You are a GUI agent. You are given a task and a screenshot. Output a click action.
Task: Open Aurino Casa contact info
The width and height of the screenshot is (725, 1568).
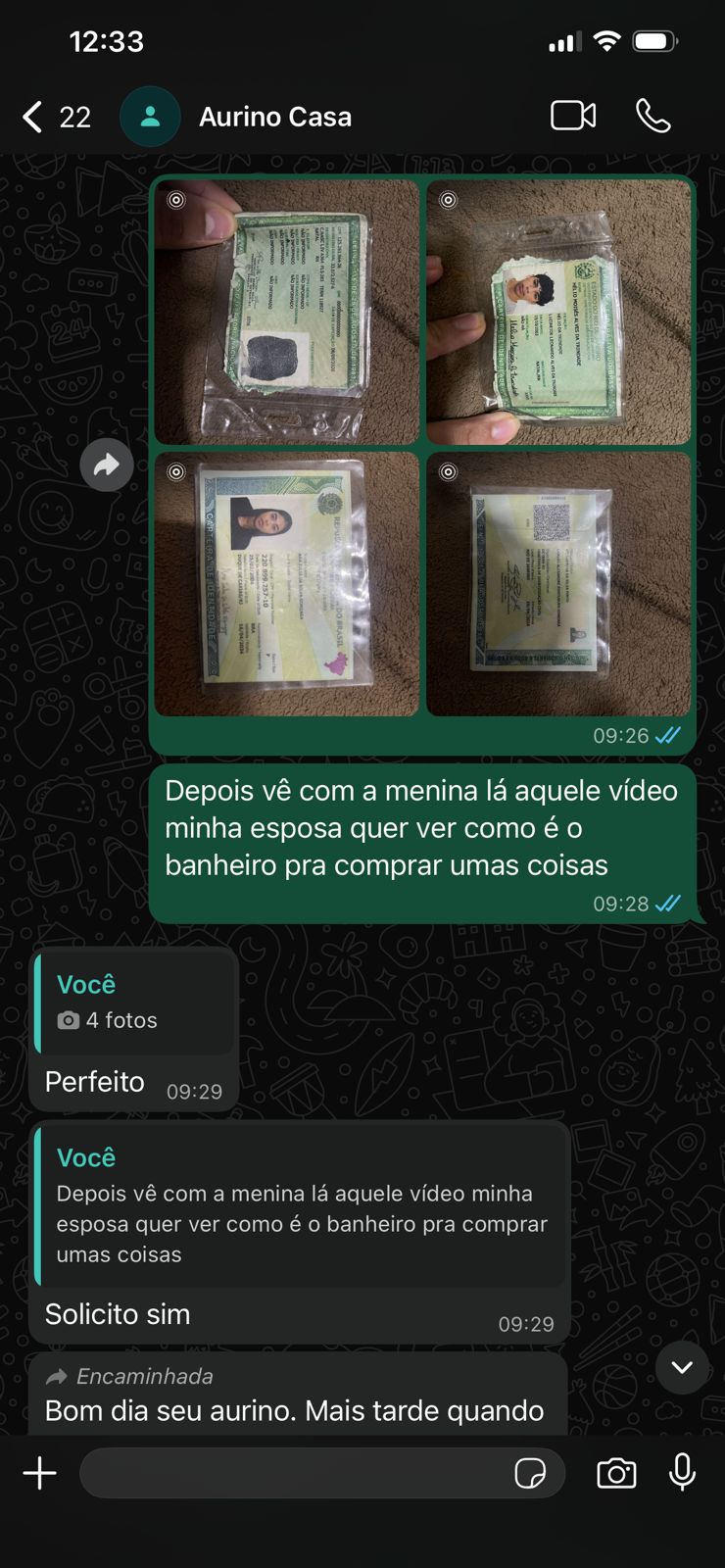click(x=274, y=117)
